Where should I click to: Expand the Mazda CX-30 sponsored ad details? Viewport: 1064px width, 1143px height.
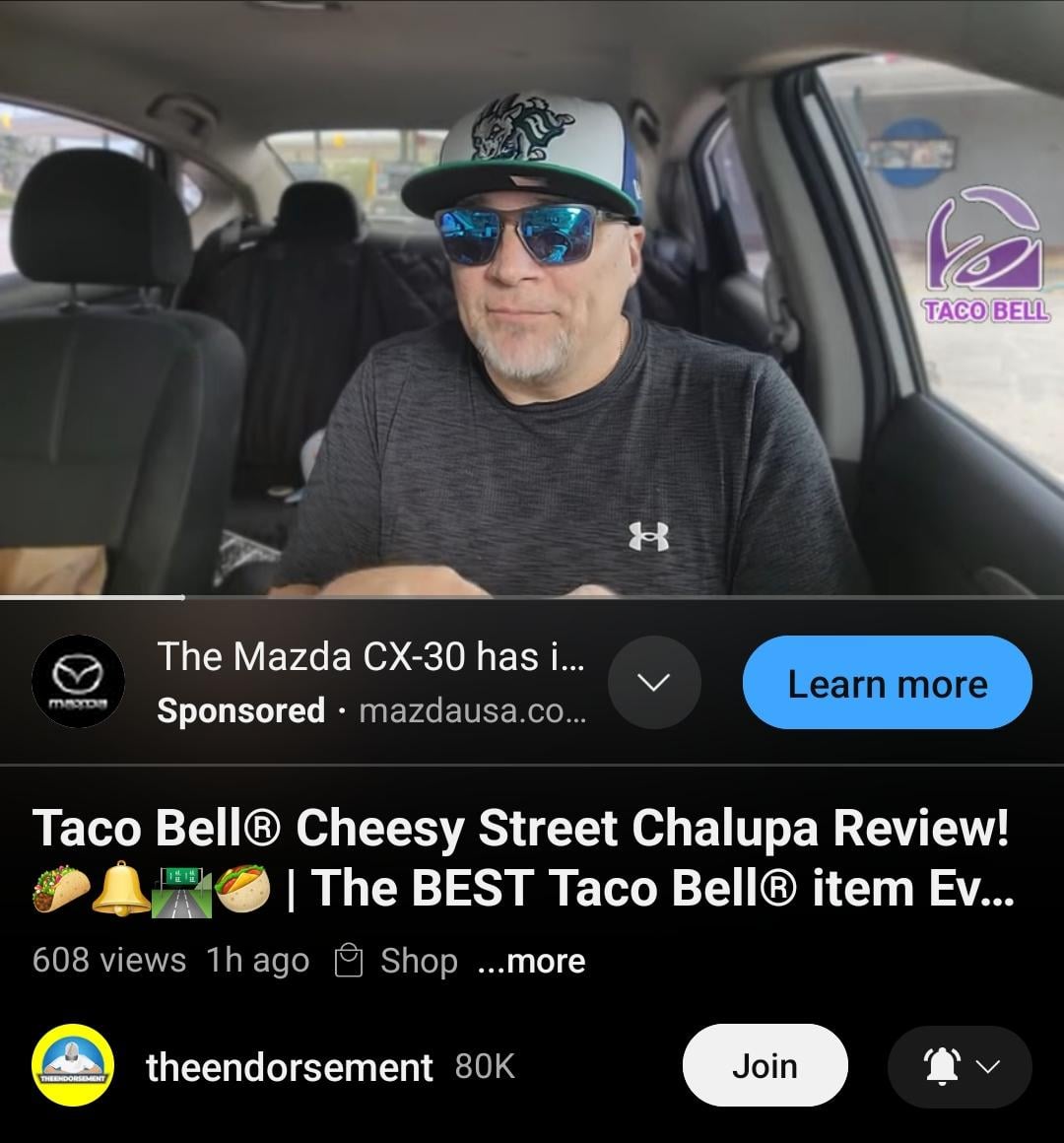(654, 683)
